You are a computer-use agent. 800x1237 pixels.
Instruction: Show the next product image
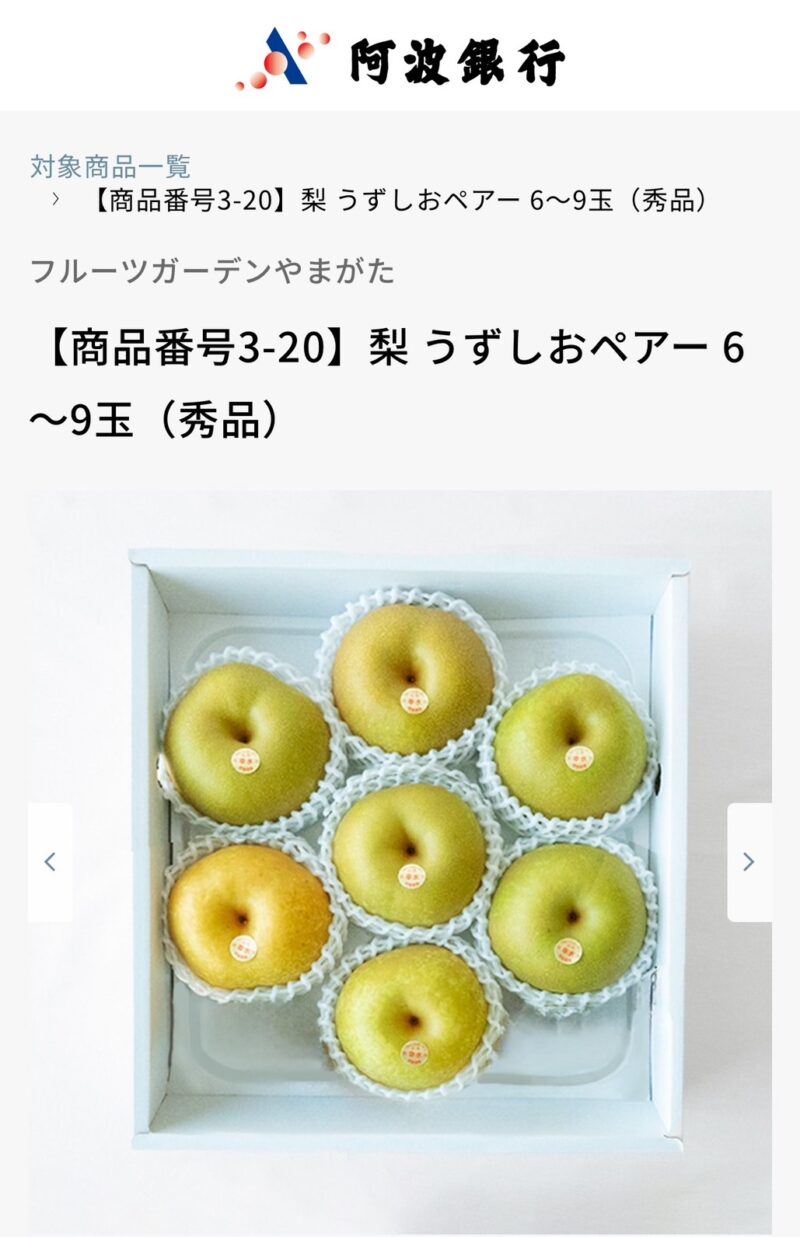[x=749, y=862]
